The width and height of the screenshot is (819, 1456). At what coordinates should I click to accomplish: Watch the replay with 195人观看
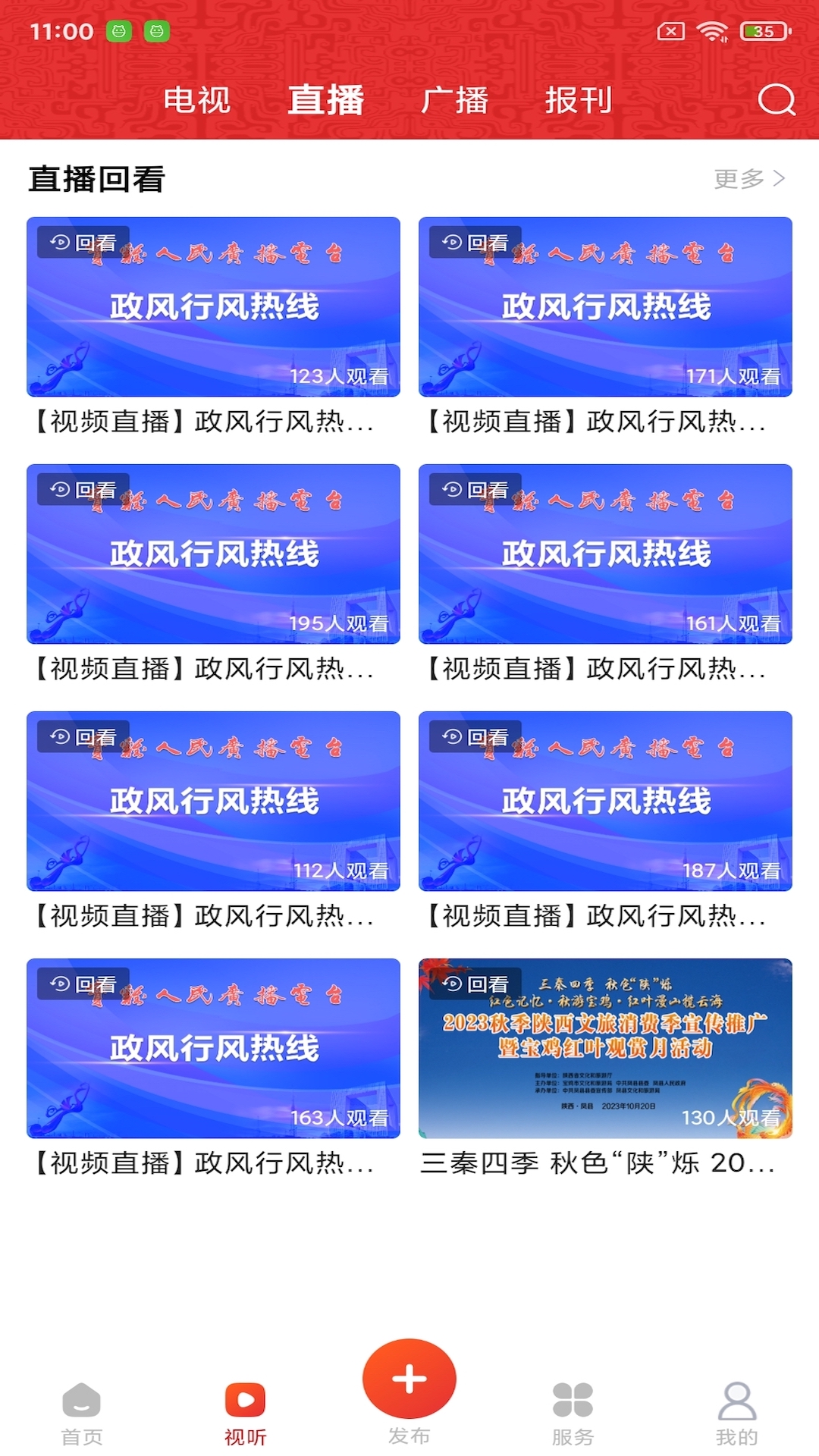pyautogui.click(x=213, y=554)
